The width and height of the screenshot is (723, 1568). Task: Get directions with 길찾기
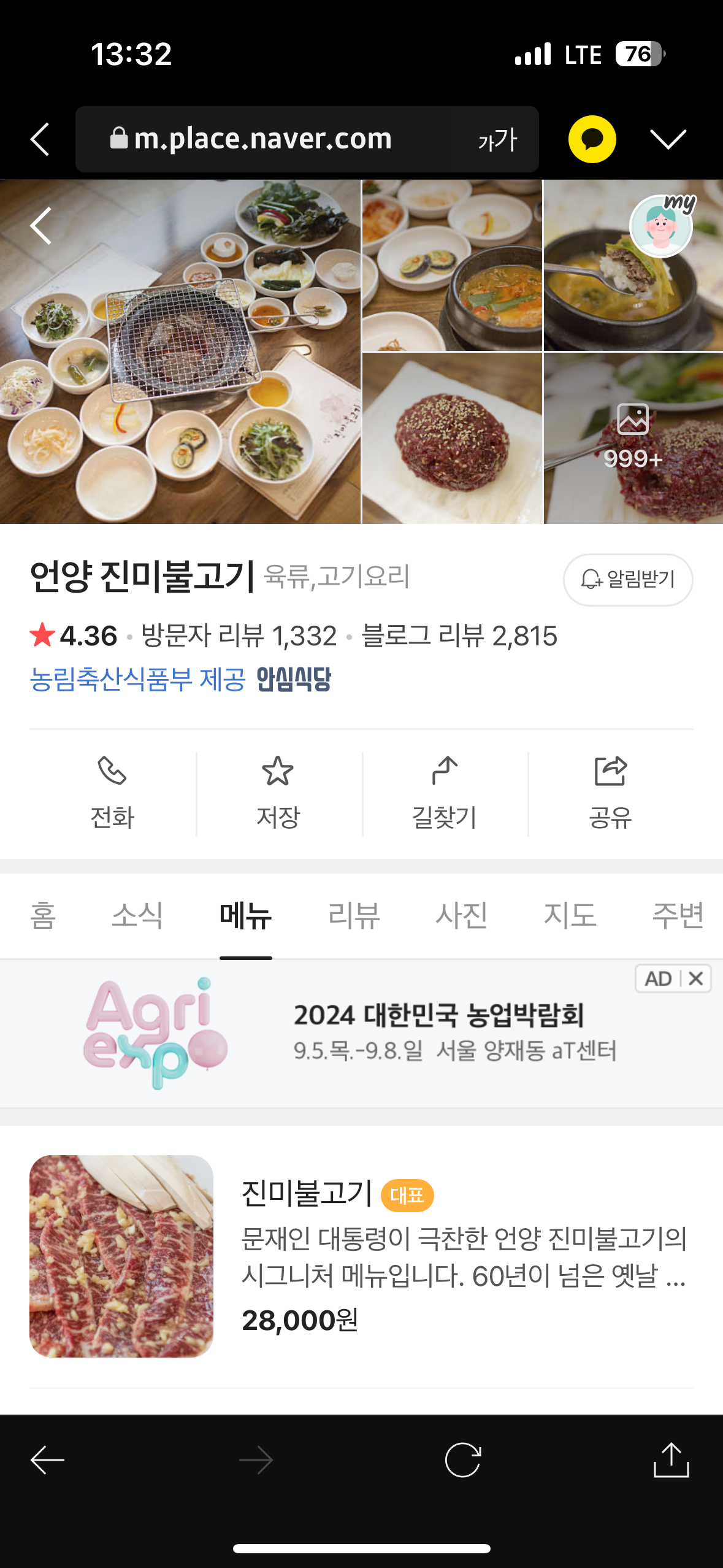coord(445,793)
